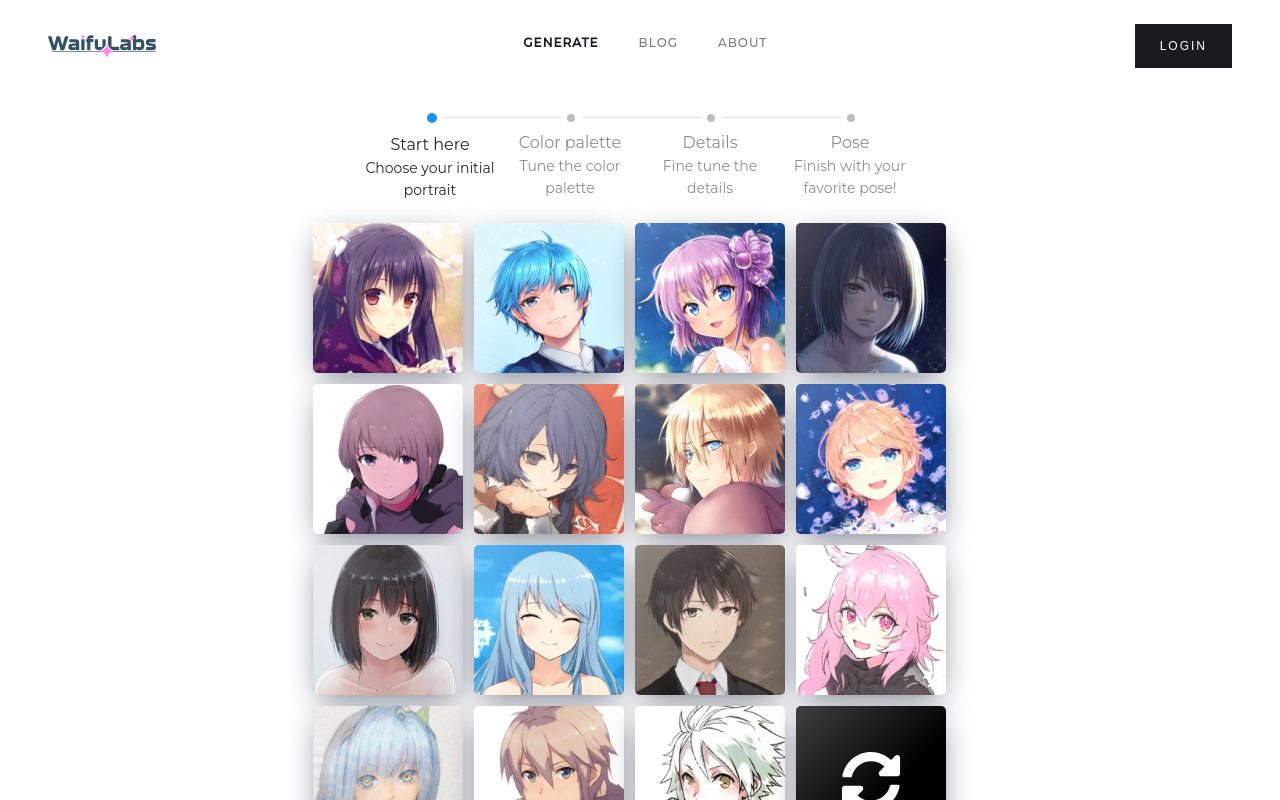The height and width of the screenshot is (800, 1280).
Task: Pick the lilac-haired girl with flower accessory
Action: pos(710,298)
